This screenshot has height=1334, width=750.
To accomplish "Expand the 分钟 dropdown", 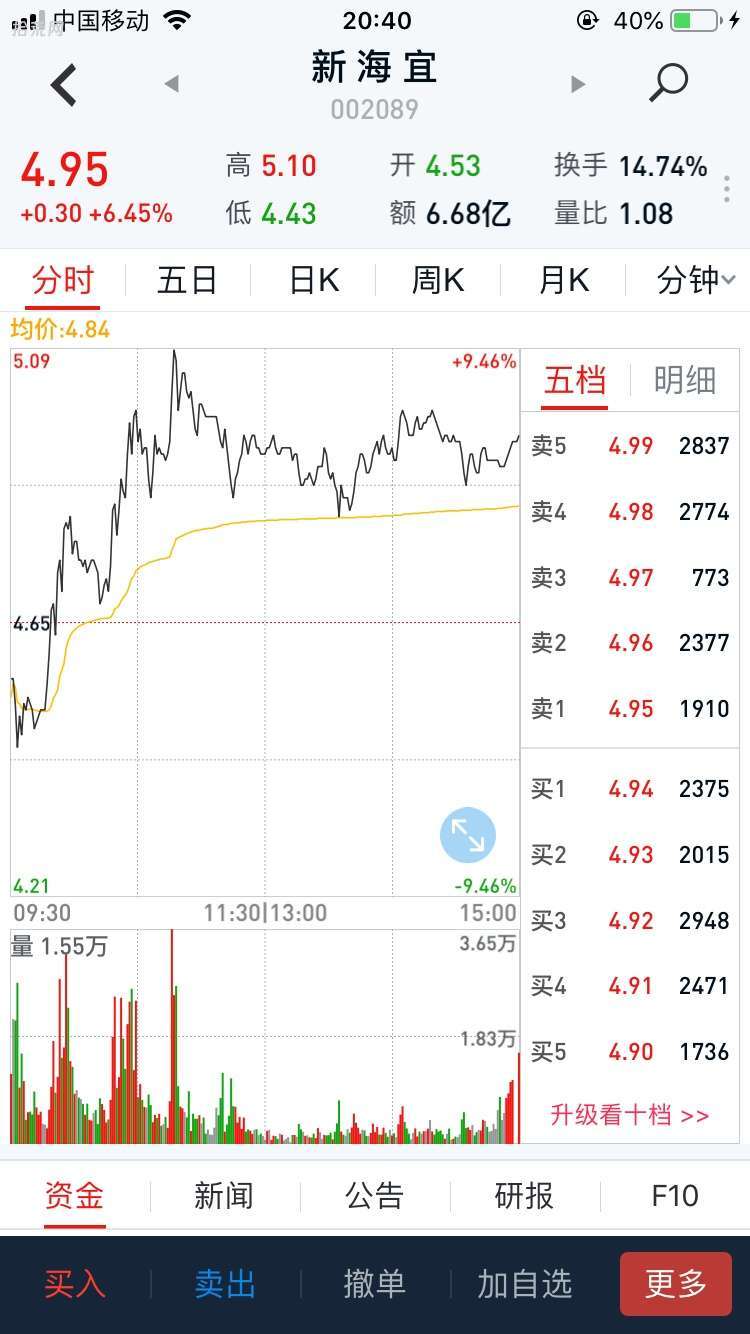I will (x=696, y=281).
